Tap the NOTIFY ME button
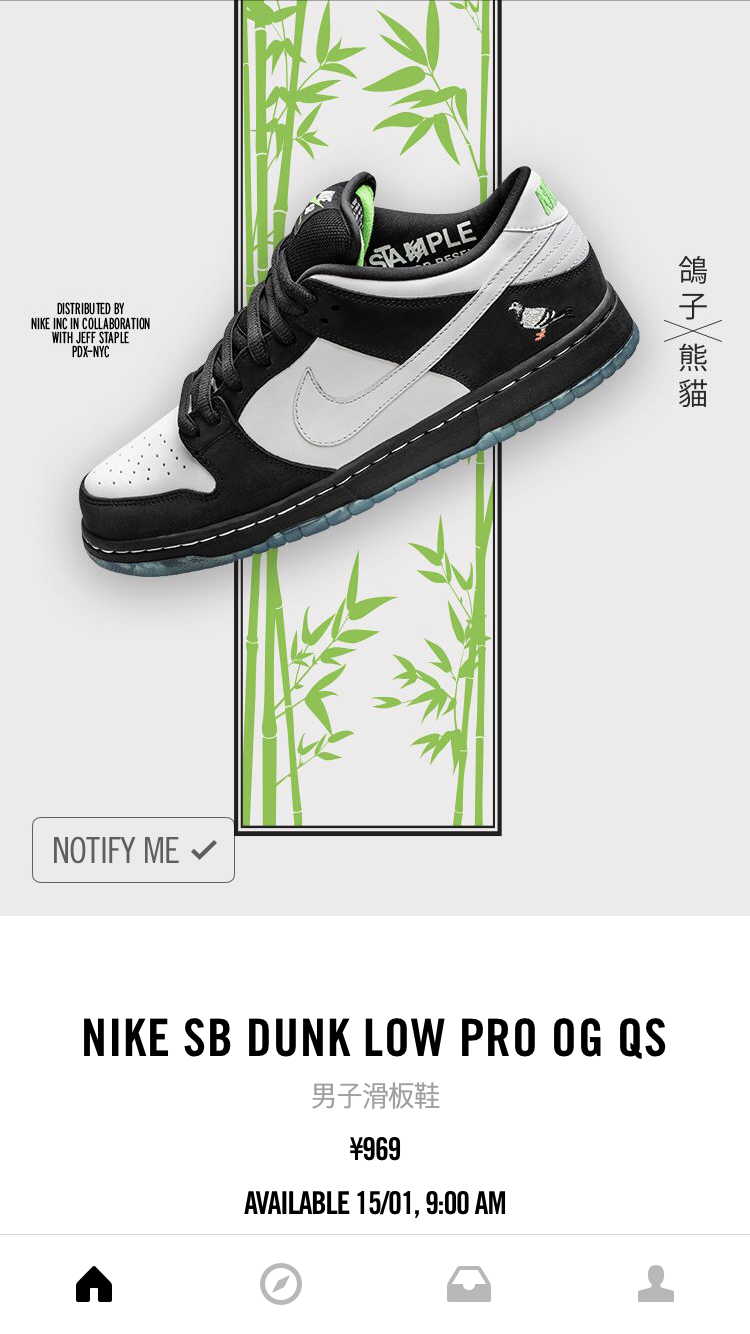This screenshot has height=1334, width=750. 133,850
